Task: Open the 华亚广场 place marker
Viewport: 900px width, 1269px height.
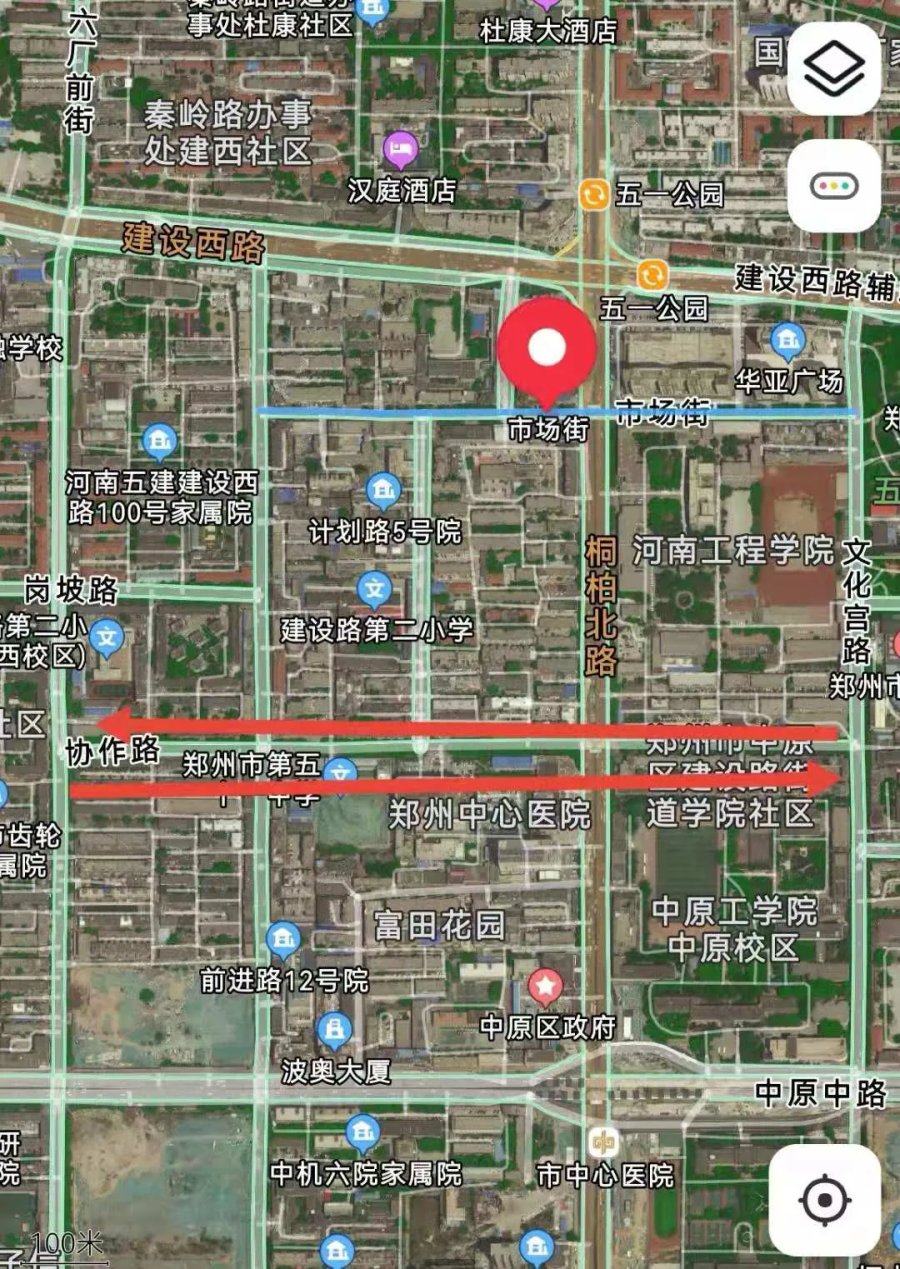Action: pos(788,341)
